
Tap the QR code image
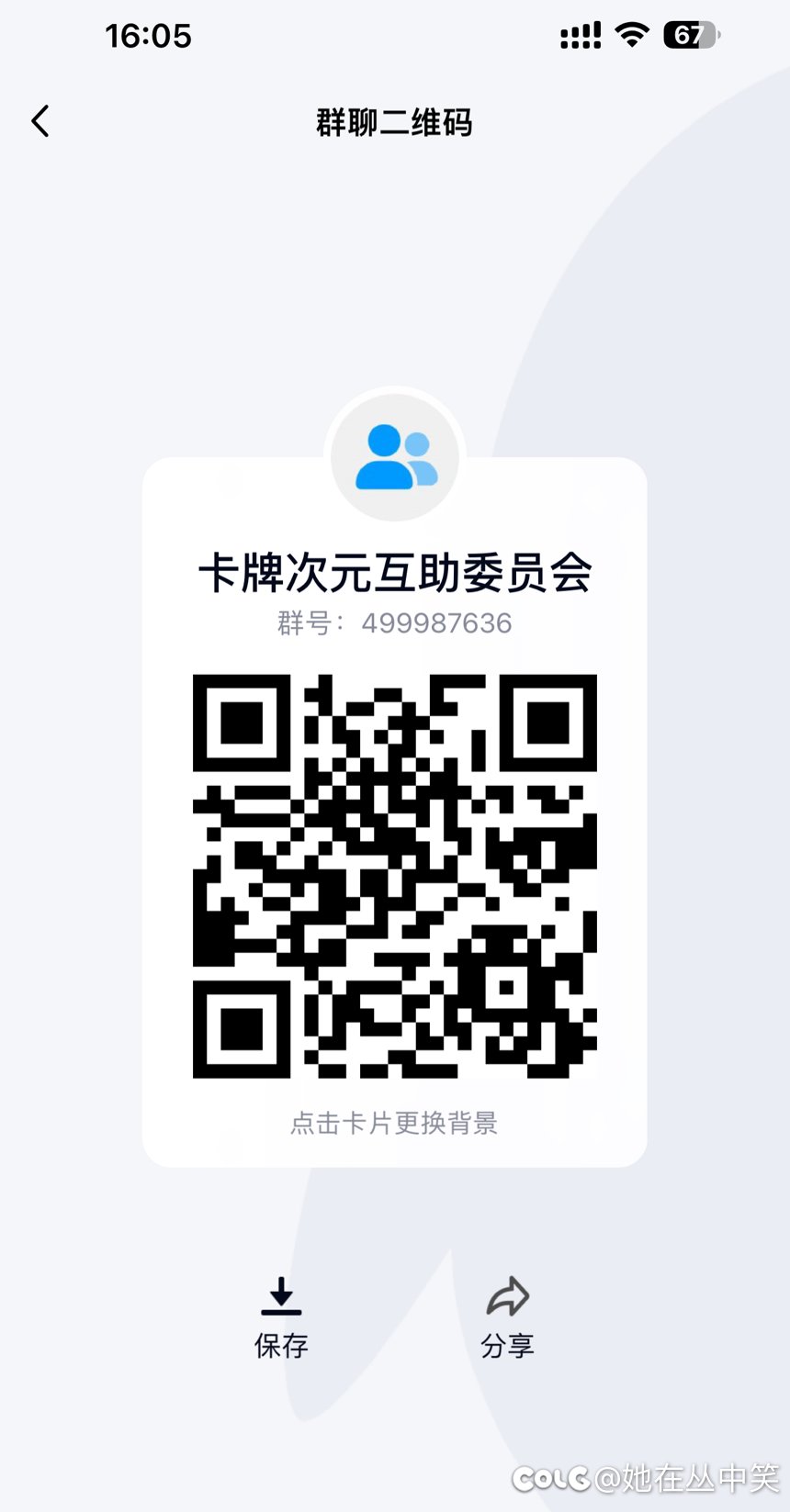(394, 877)
